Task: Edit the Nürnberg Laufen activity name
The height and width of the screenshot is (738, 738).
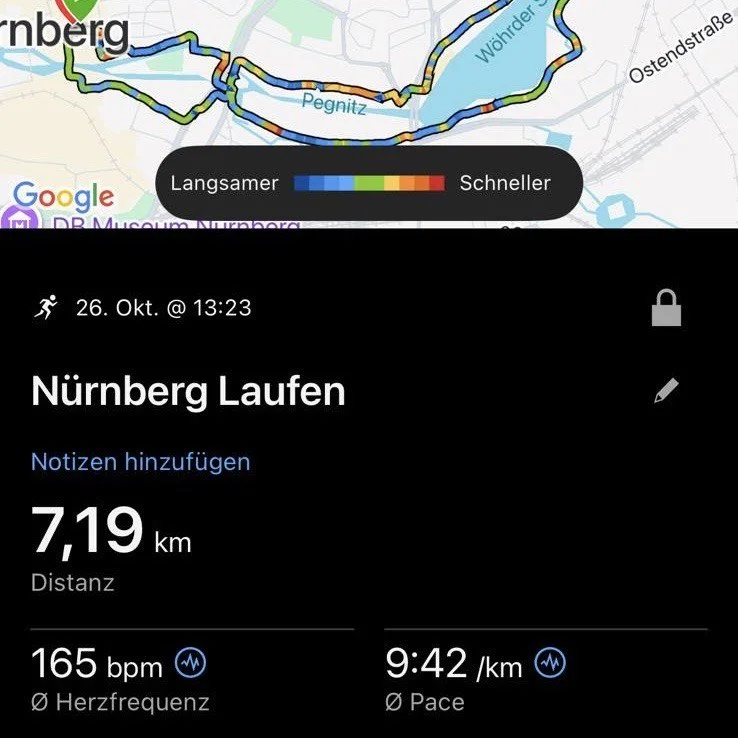Action: point(666,391)
